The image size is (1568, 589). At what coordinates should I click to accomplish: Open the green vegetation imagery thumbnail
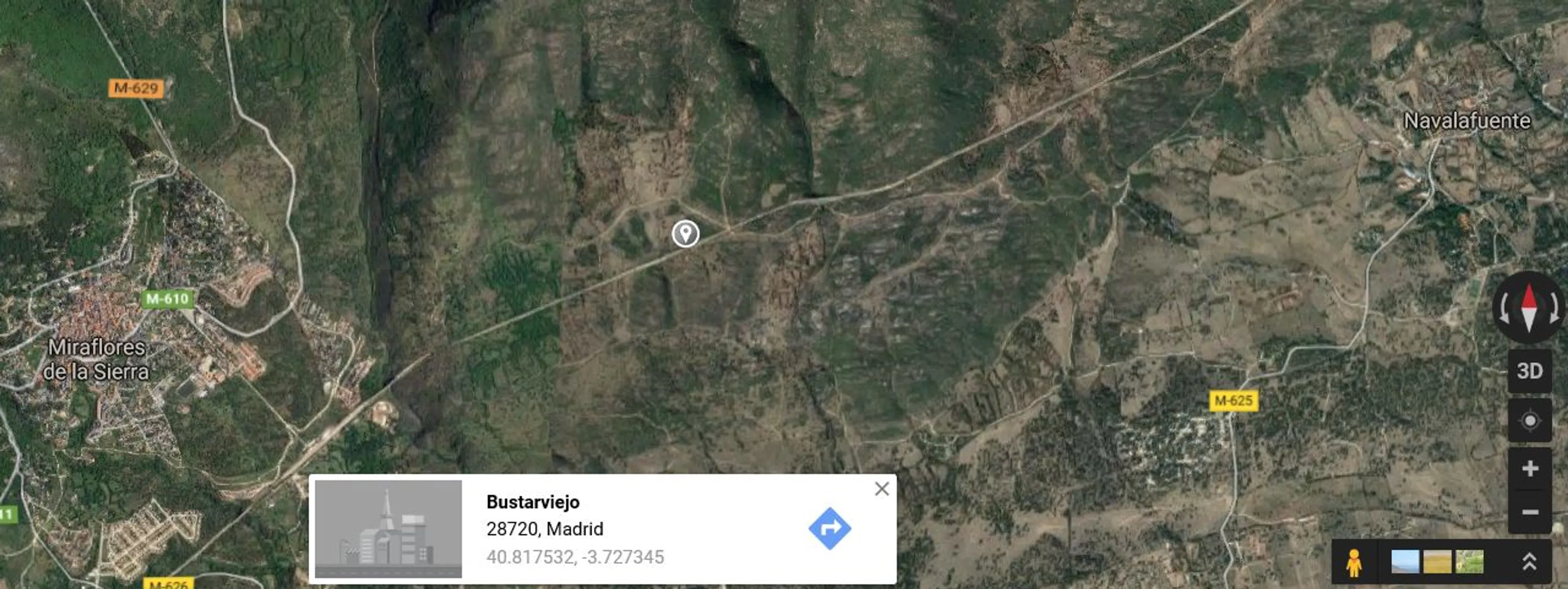1469,562
